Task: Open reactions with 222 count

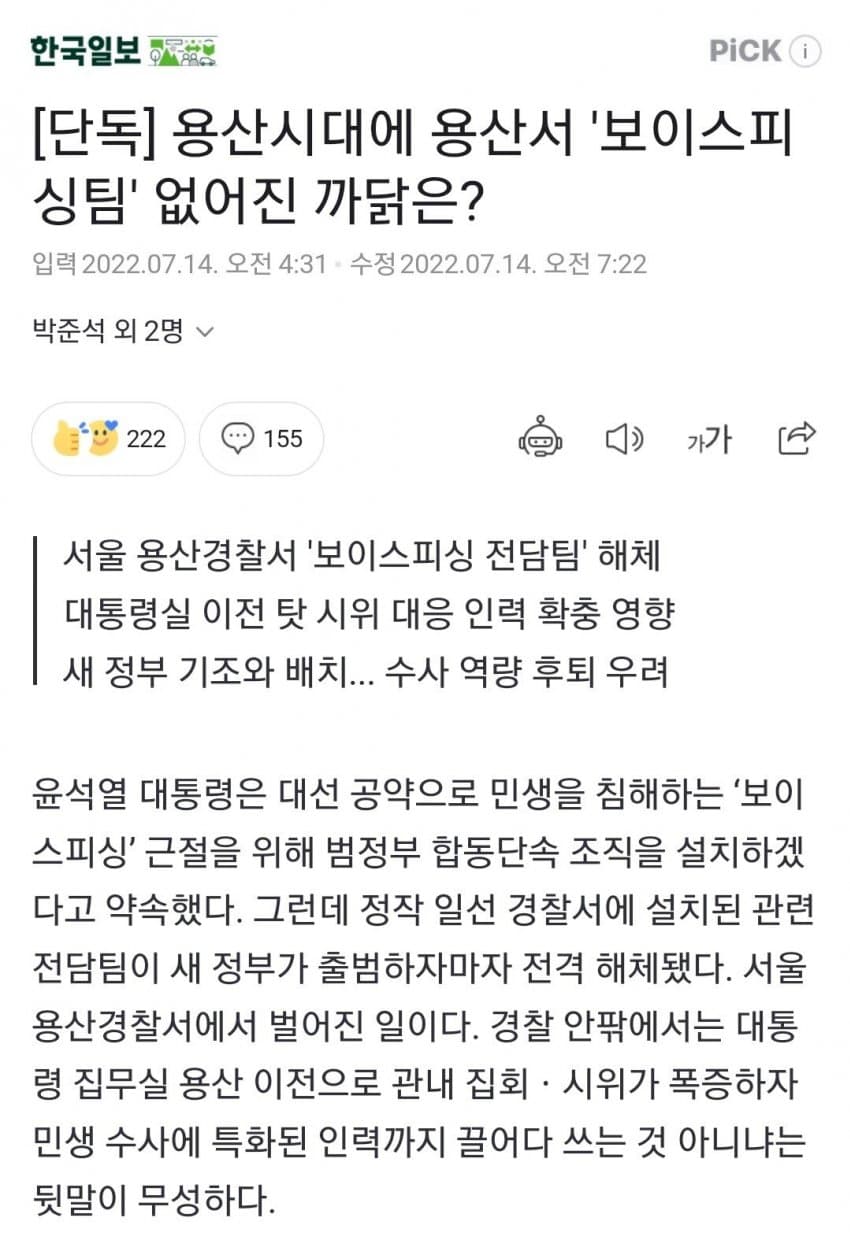Action: (x=108, y=438)
